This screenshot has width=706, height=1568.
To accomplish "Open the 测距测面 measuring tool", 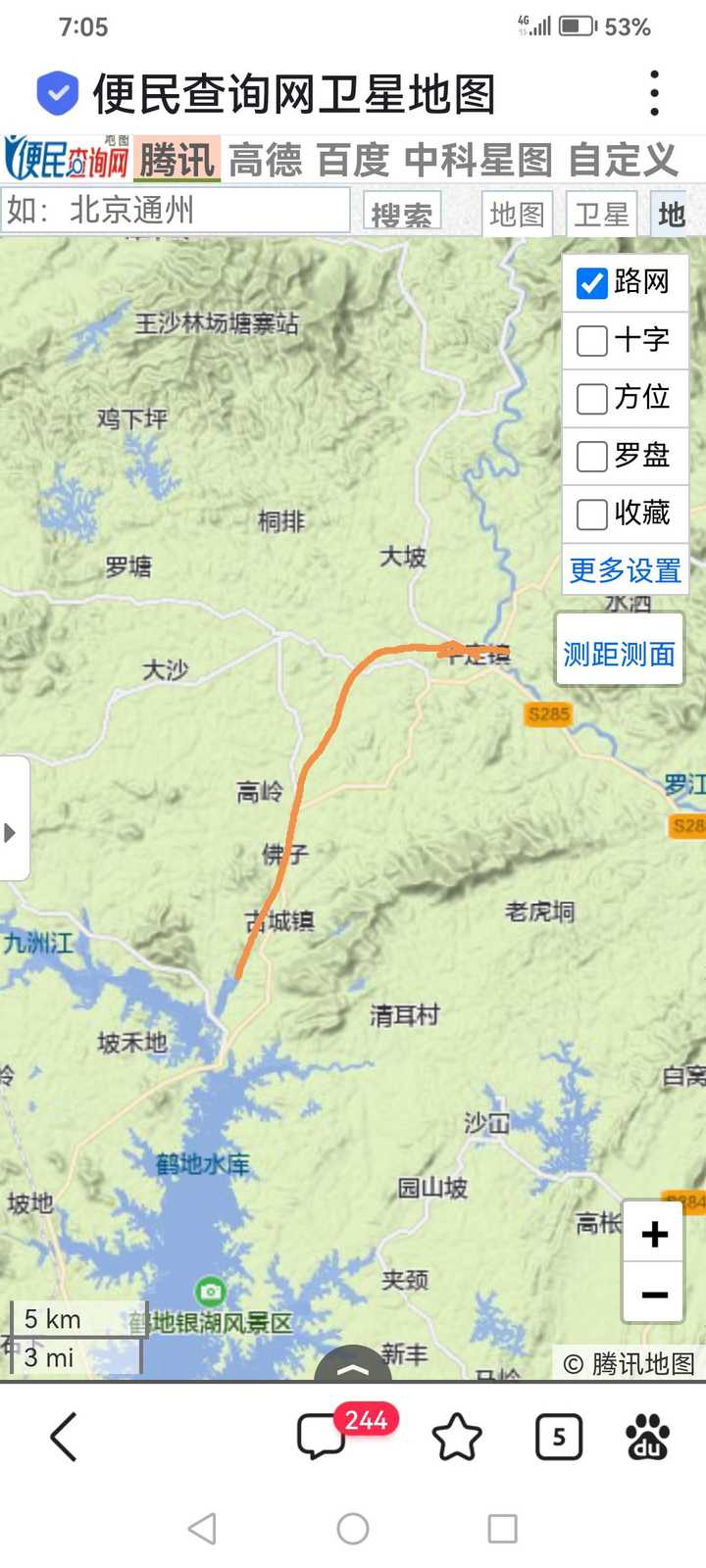I will (619, 653).
